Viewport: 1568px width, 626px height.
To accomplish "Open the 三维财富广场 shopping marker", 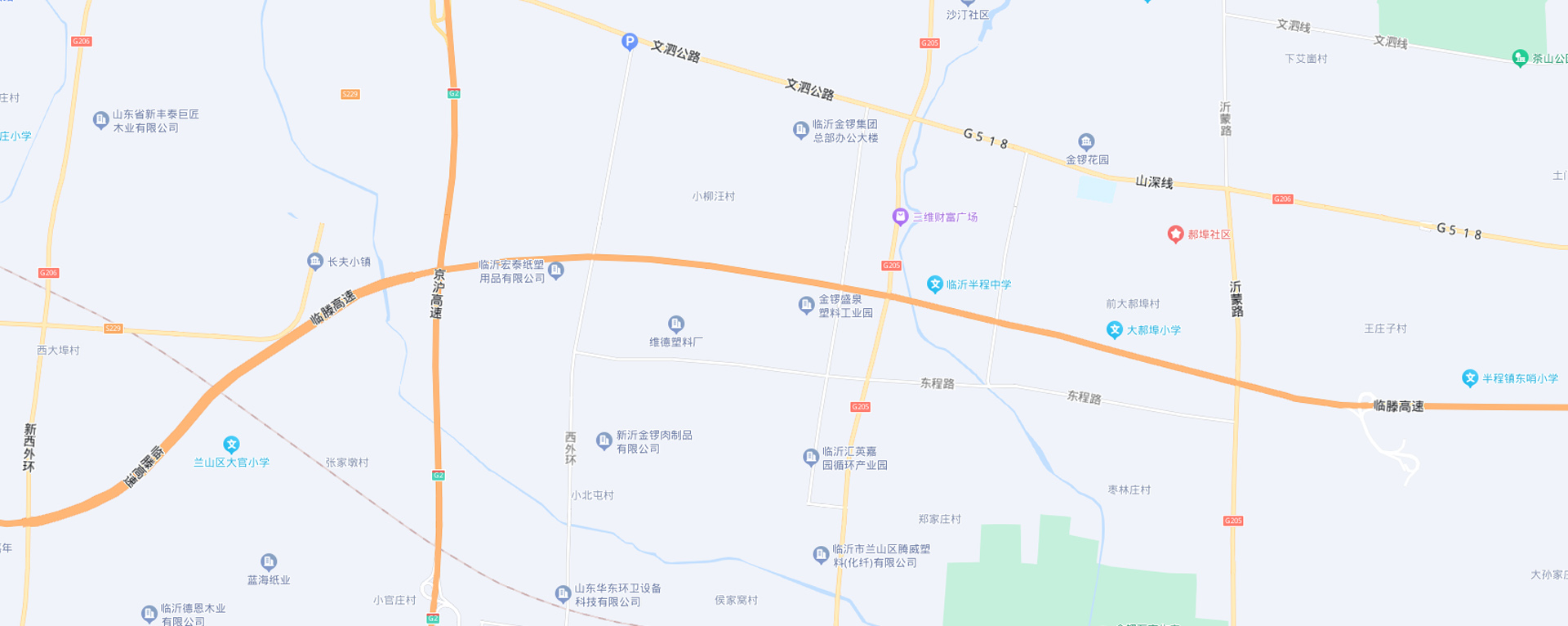I will click(900, 217).
